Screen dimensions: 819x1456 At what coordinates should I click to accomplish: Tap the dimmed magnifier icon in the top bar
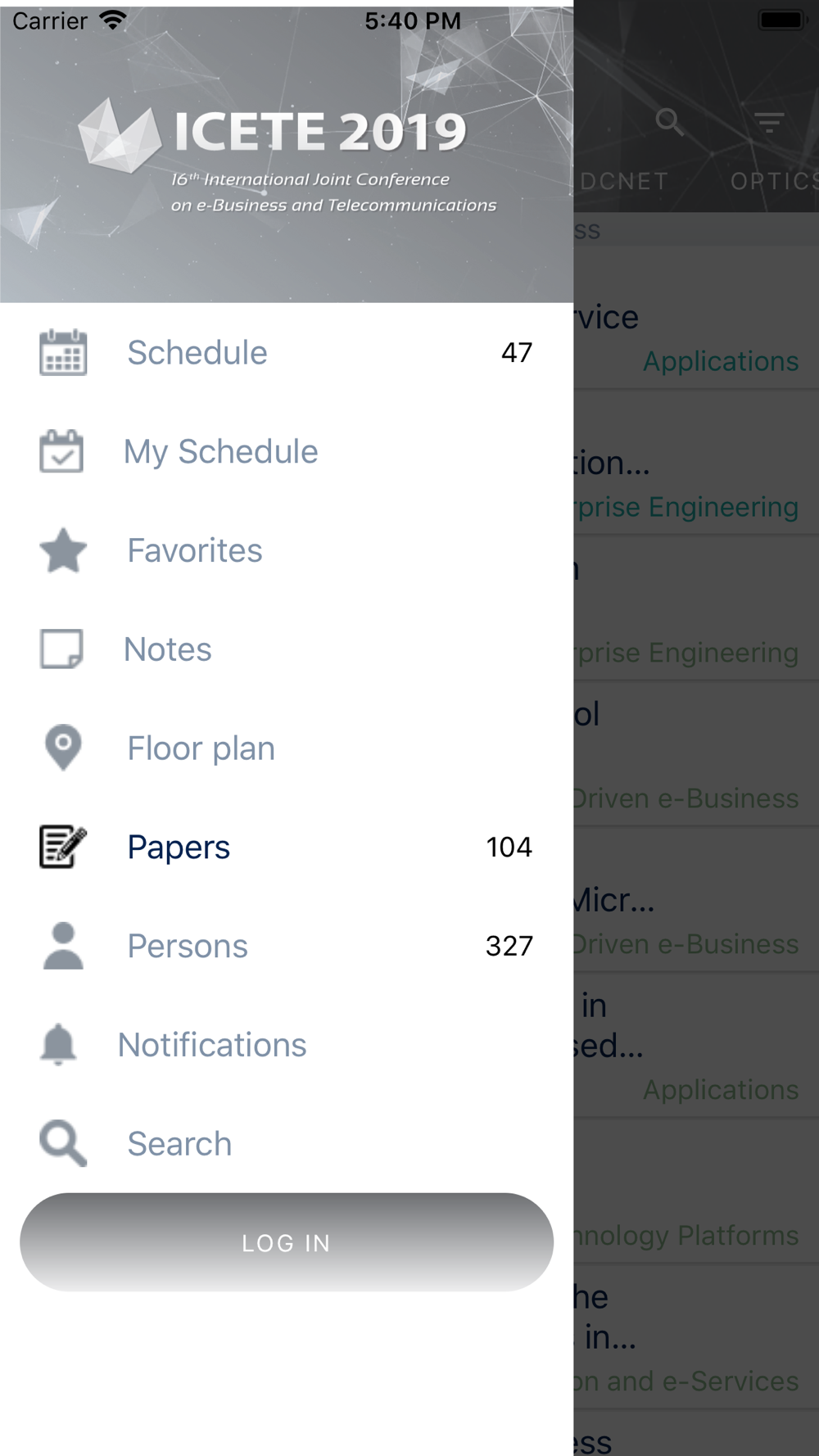[x=669, y=122]
